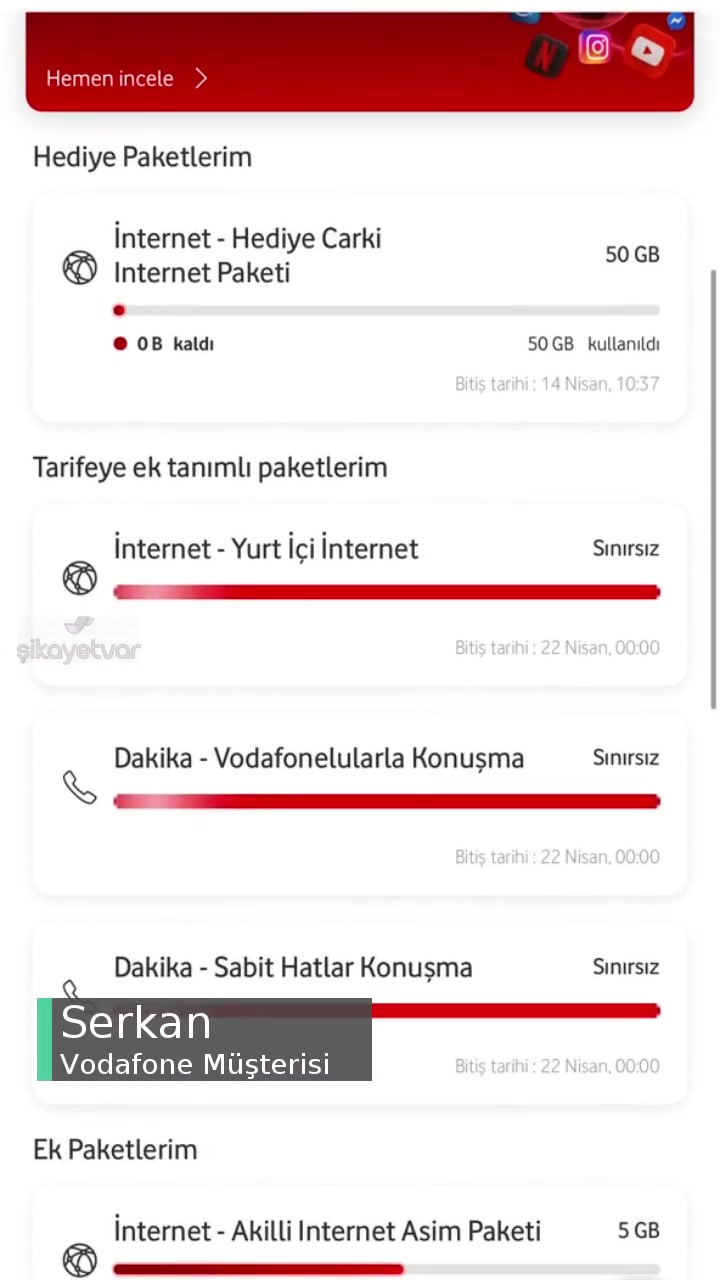This screenshot has width=720, height=1280.
Task: Open the Hediye Paketlerim section header
Action: 142,157
